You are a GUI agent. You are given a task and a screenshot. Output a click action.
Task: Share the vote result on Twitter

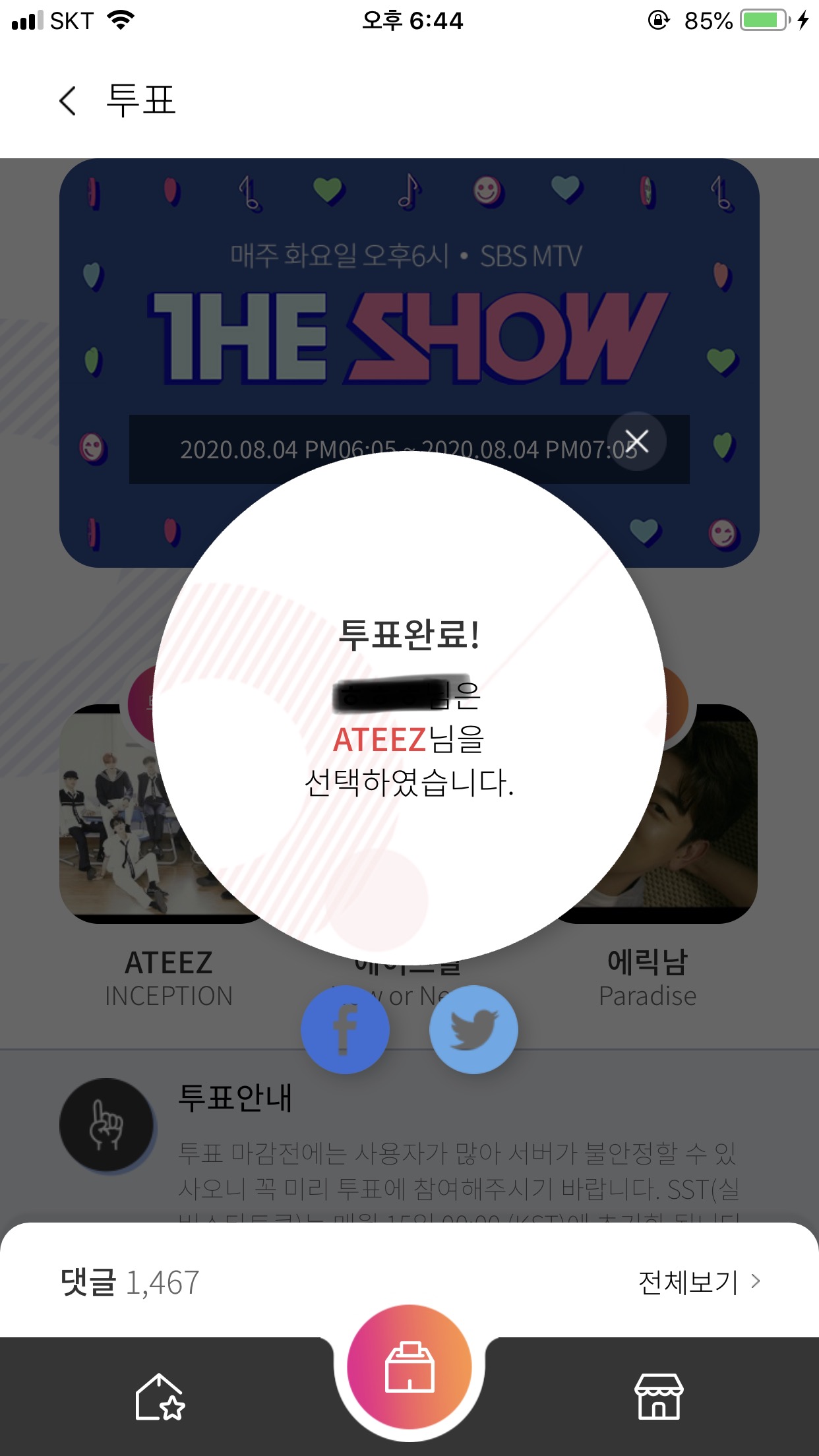pos(473,1029)
